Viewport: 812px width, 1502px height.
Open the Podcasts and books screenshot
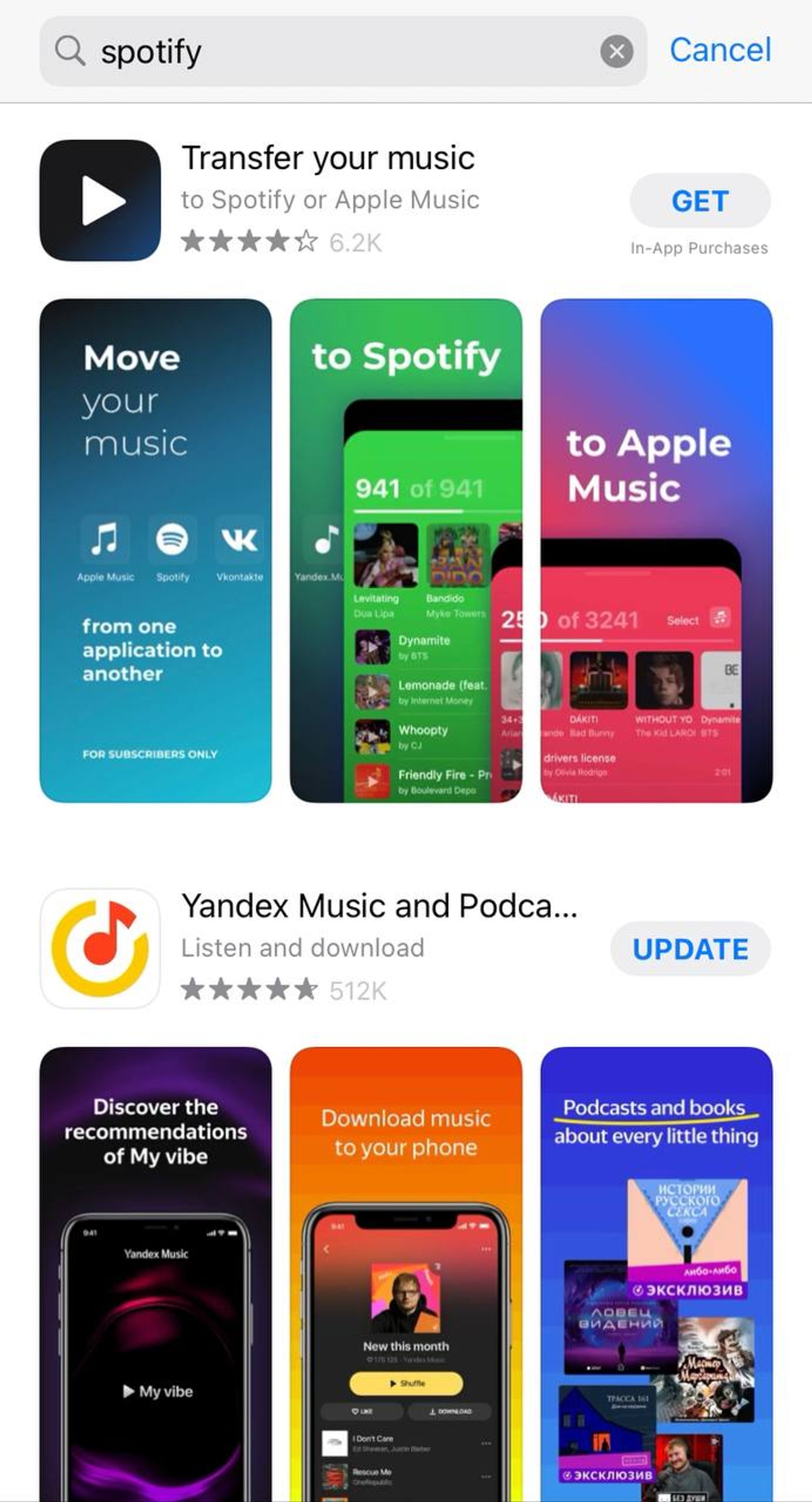[656, 1271]
